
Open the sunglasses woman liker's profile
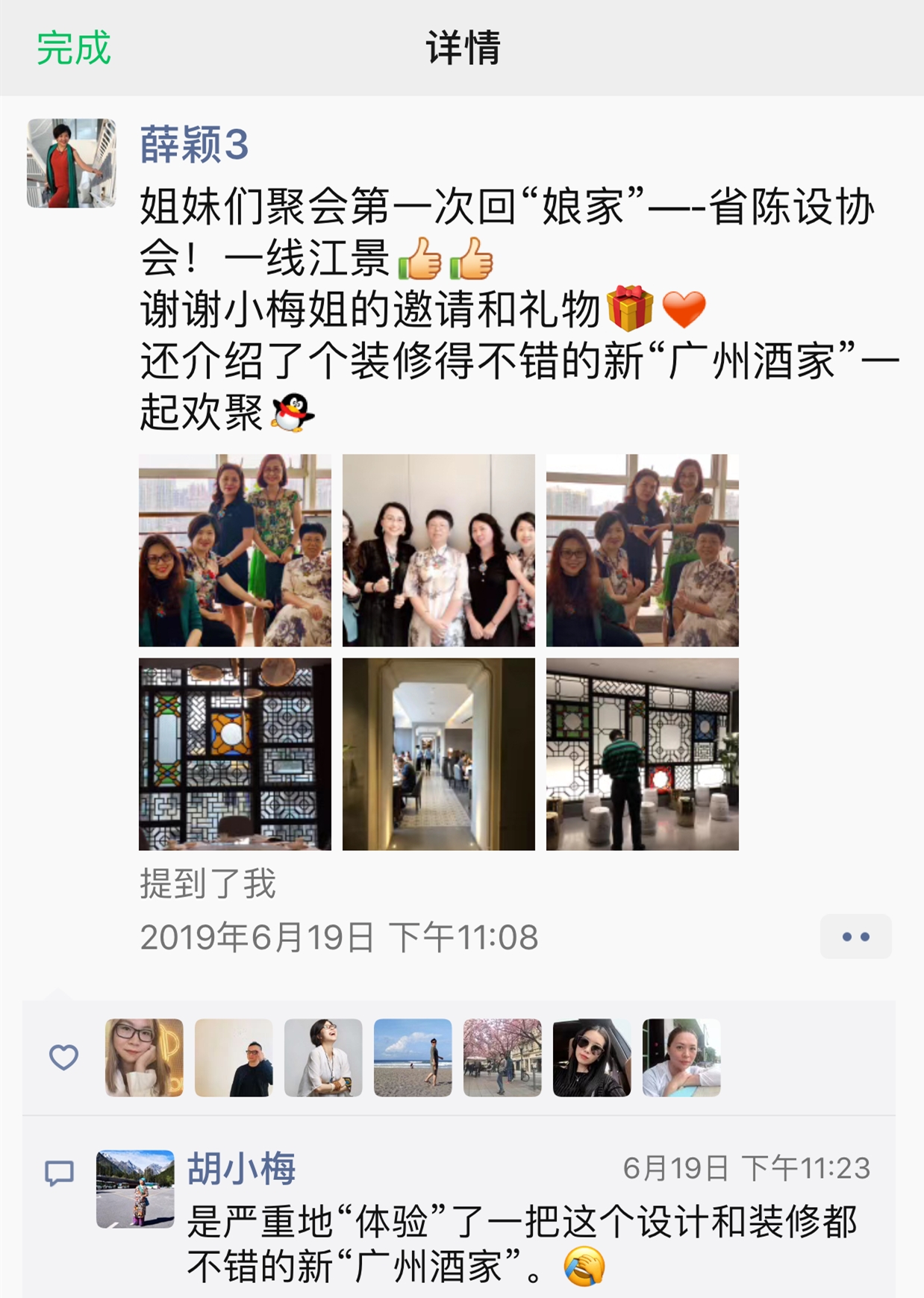pyautogui.click(x=592, y=1058)
